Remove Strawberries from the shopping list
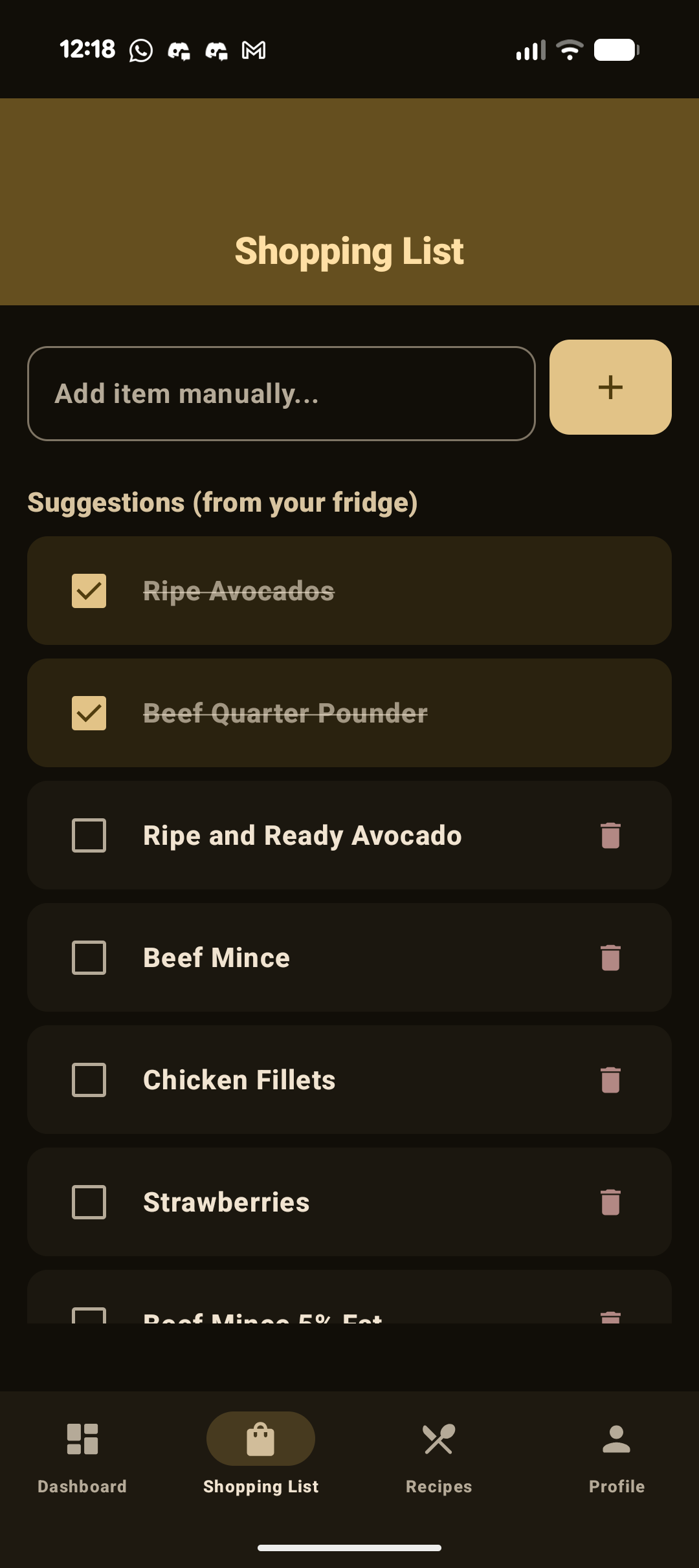The image size is (699, 1568). tap(610, 1202)
